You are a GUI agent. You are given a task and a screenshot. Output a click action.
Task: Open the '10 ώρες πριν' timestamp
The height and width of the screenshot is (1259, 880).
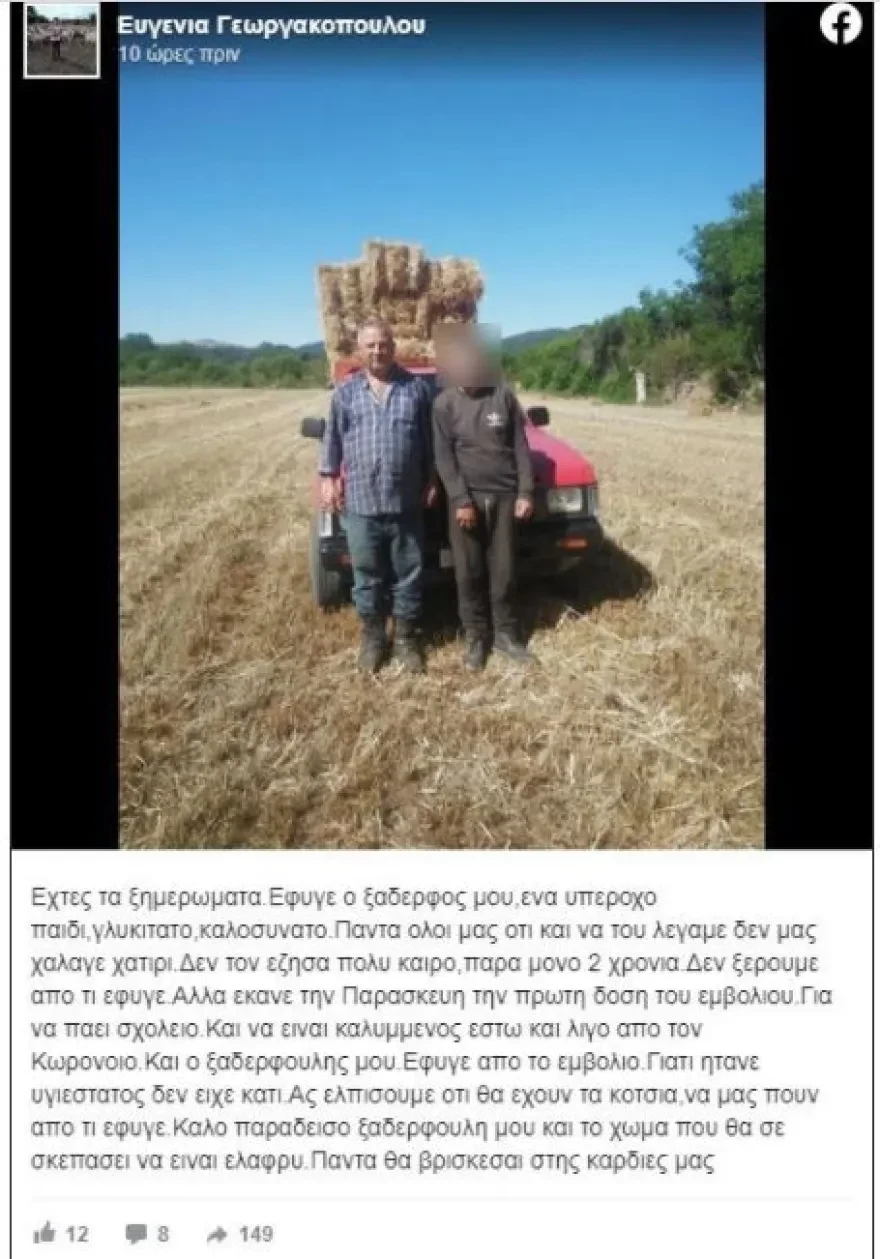tap(178, 55)
